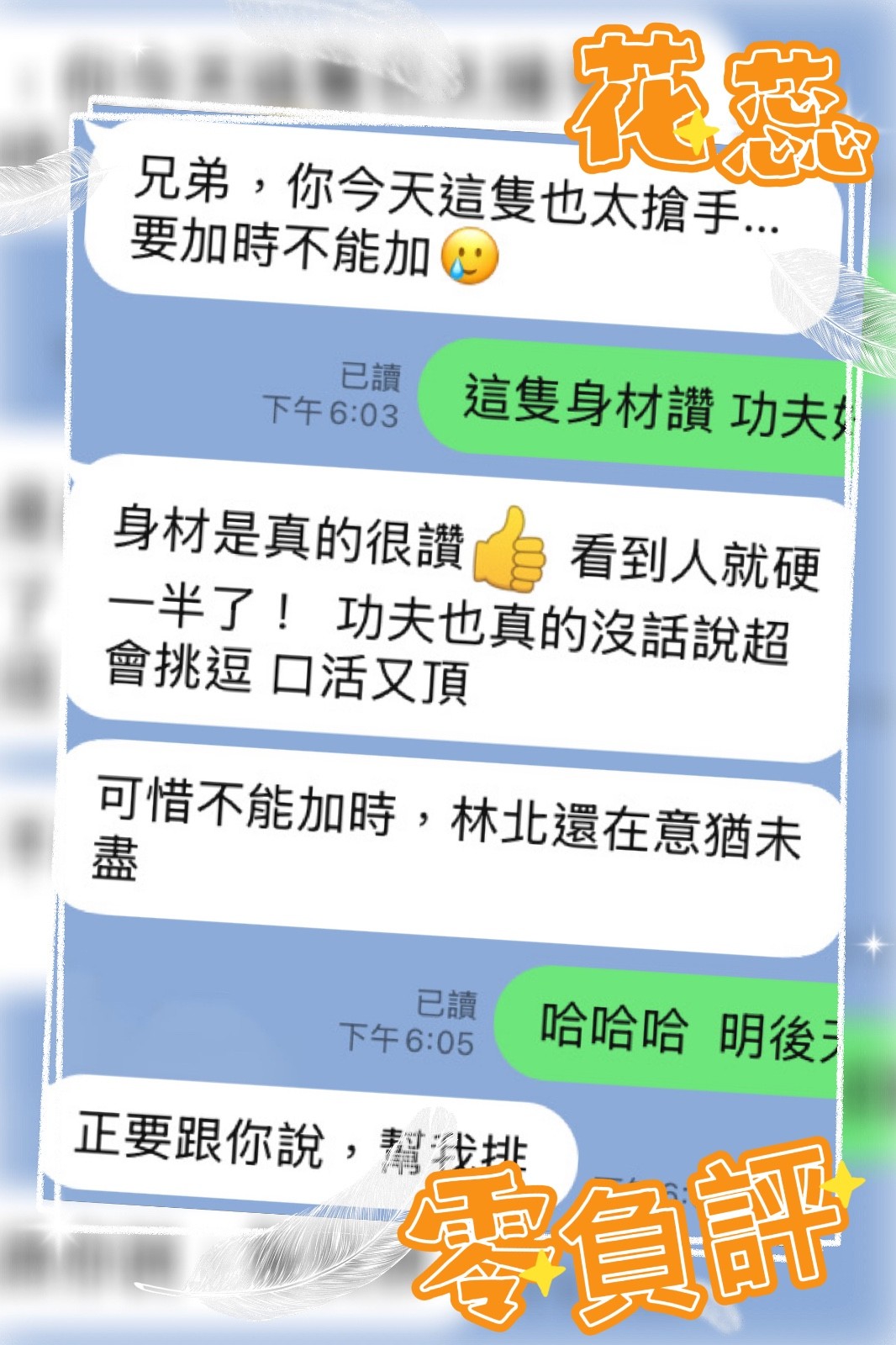Click the 👍 thumbs-up emoji in the praise message
Image resolution: width=896 pixels, height=1345 pixels.
tap(508, 554)
